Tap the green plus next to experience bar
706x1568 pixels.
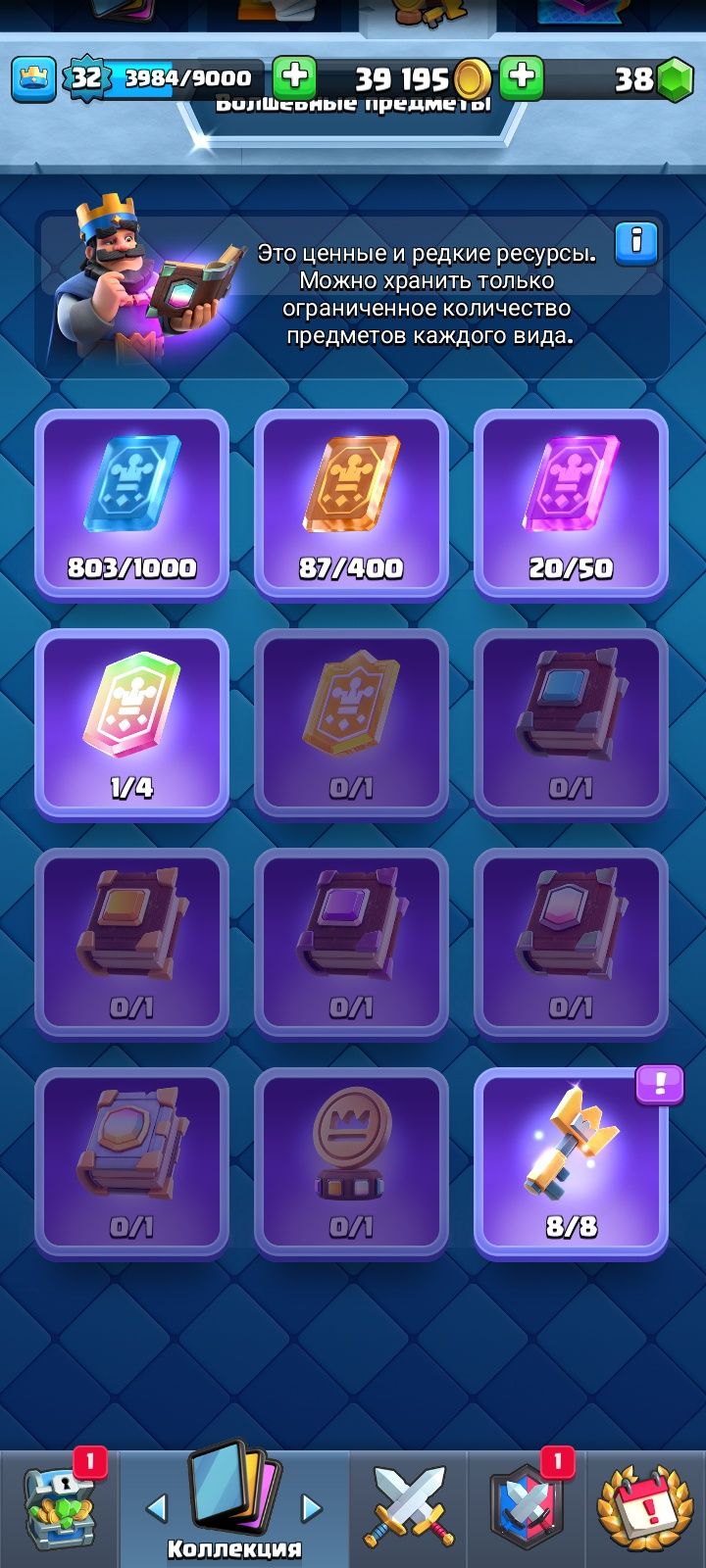pyautogui.click(x=294, y=77)
